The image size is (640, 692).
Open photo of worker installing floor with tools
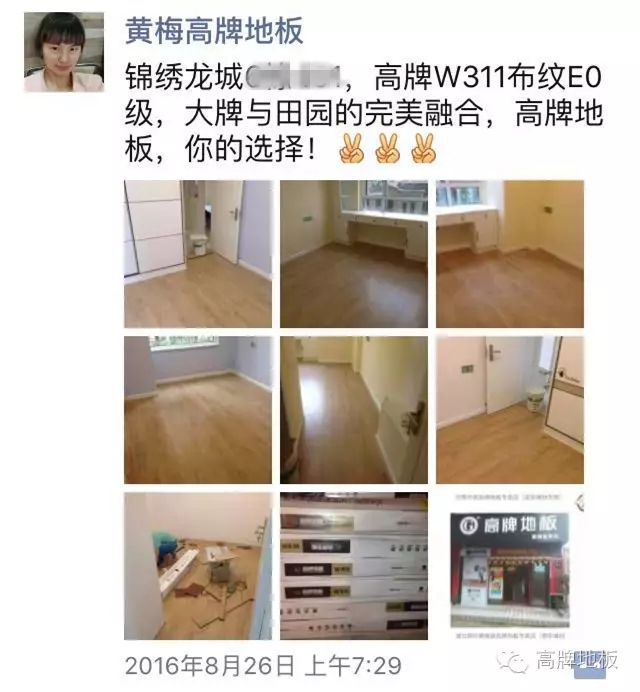click(197, 566)
